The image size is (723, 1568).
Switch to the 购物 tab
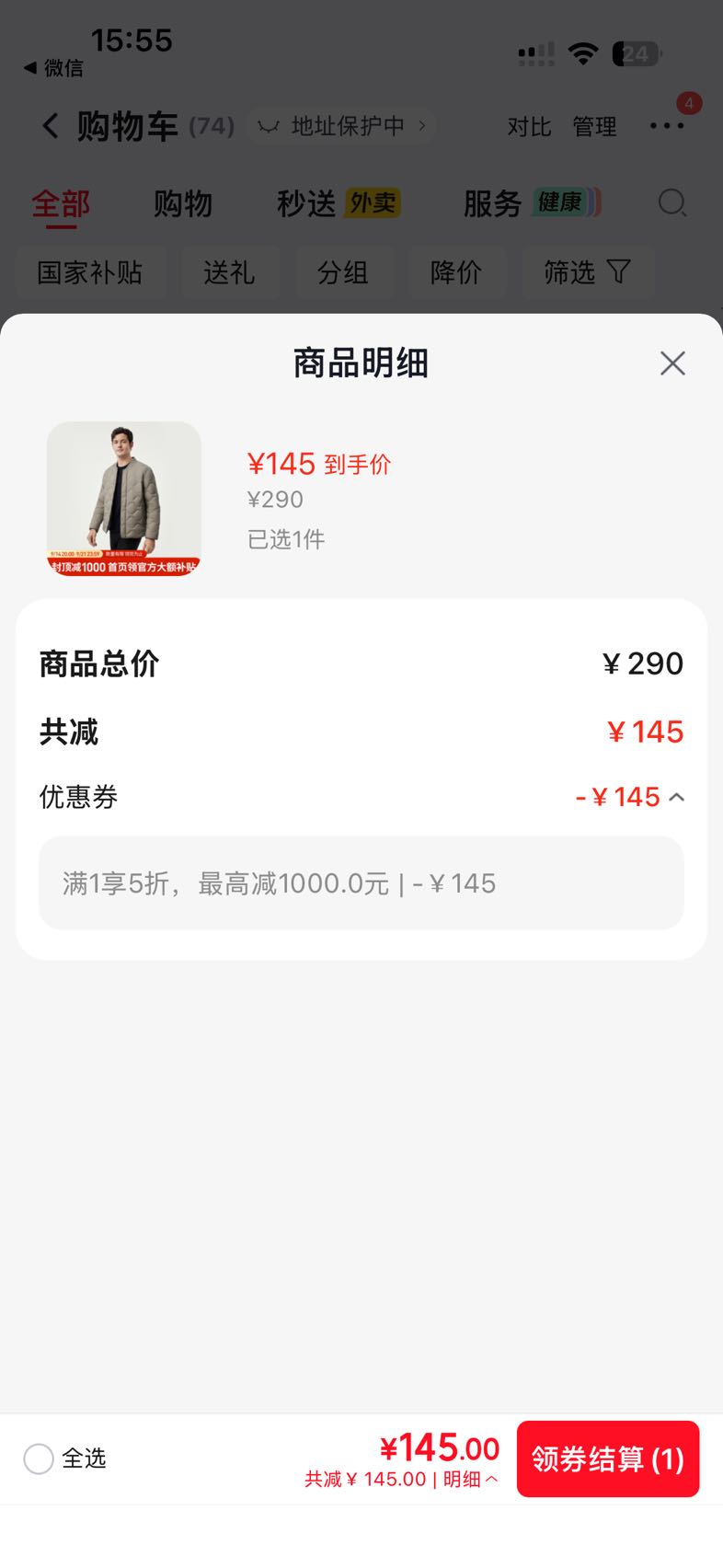(182, 203)
